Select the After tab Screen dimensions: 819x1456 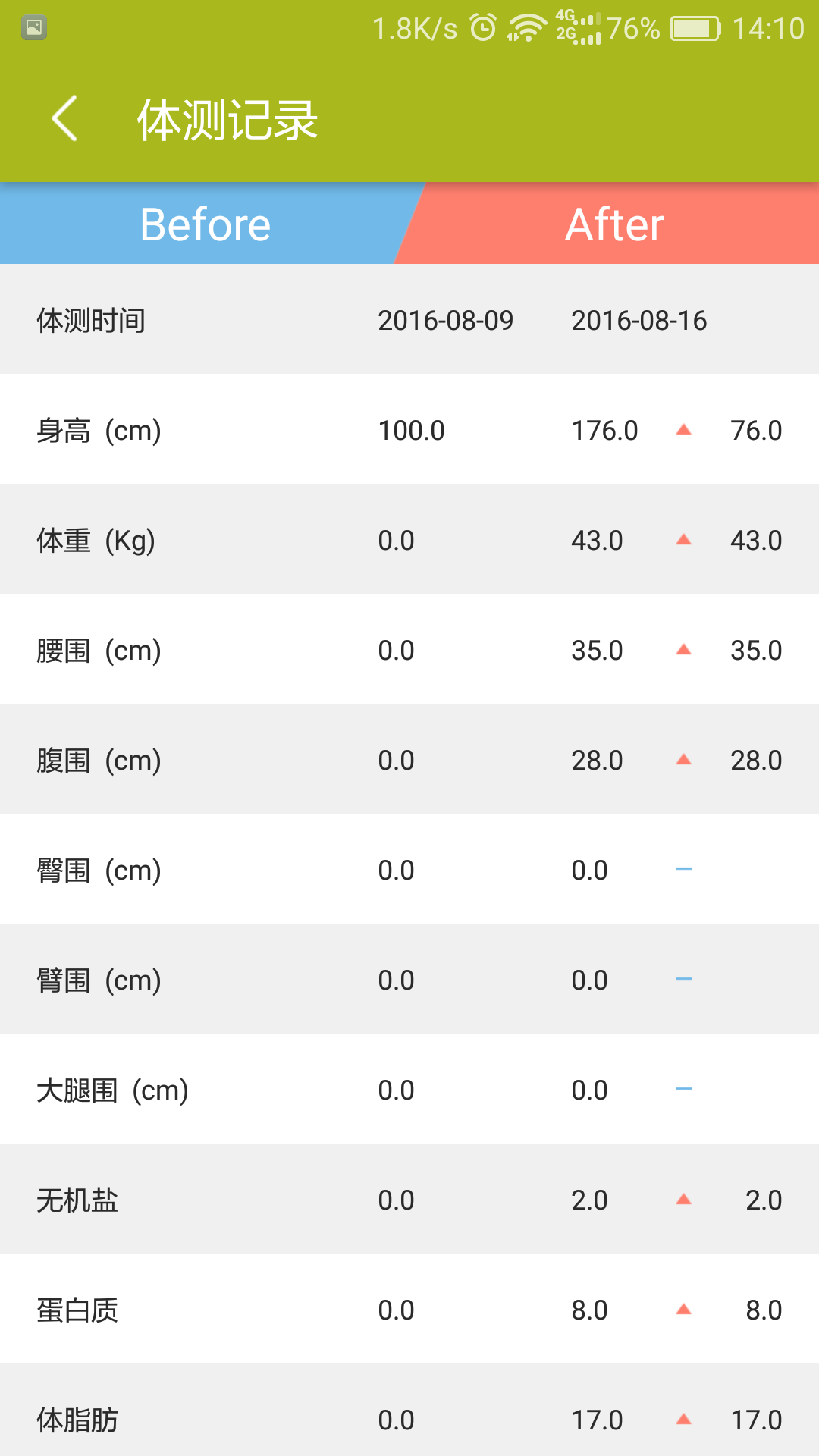coord(614,224)
